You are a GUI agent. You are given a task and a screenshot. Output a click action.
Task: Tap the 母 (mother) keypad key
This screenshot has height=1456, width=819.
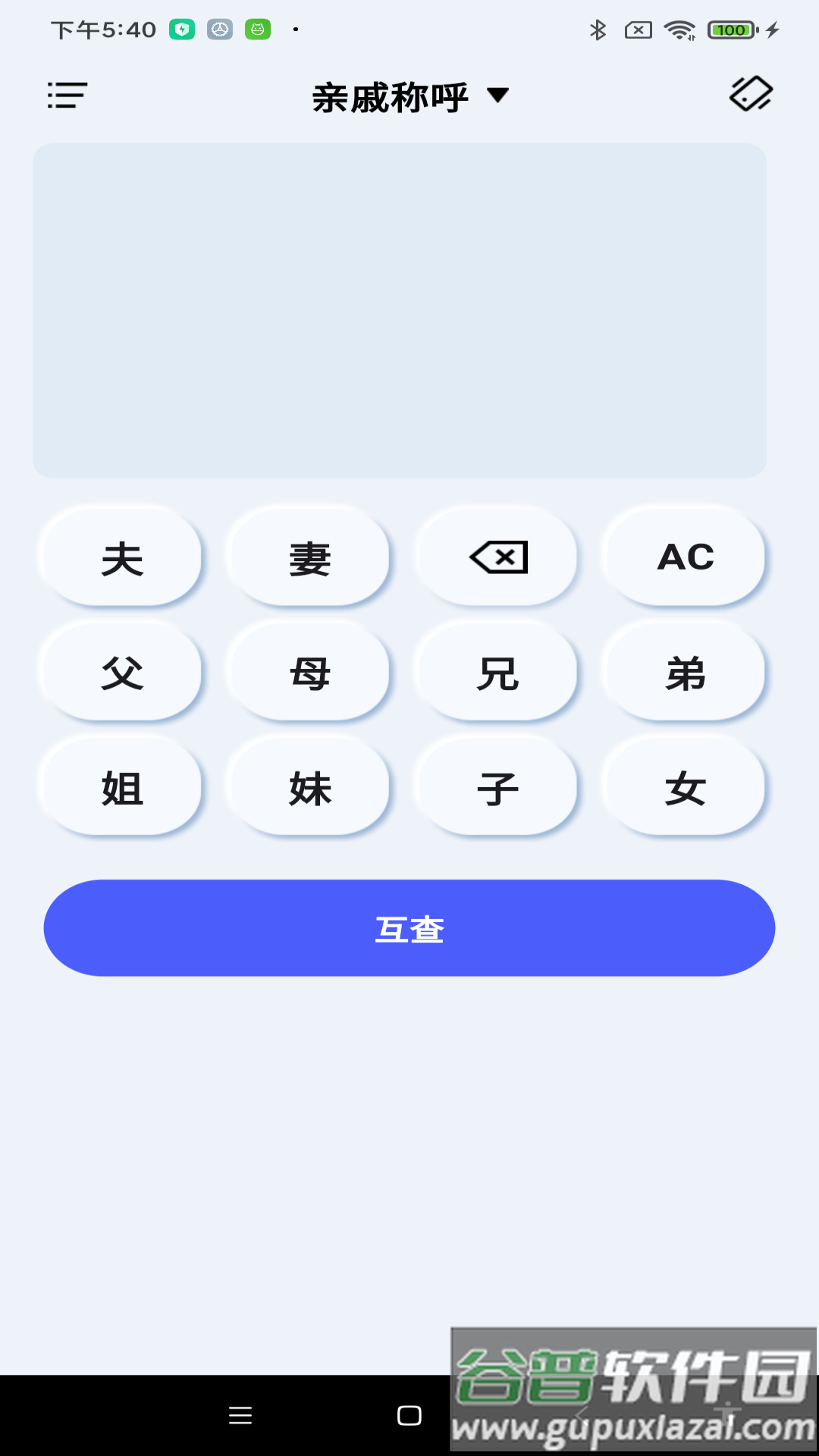308,673
